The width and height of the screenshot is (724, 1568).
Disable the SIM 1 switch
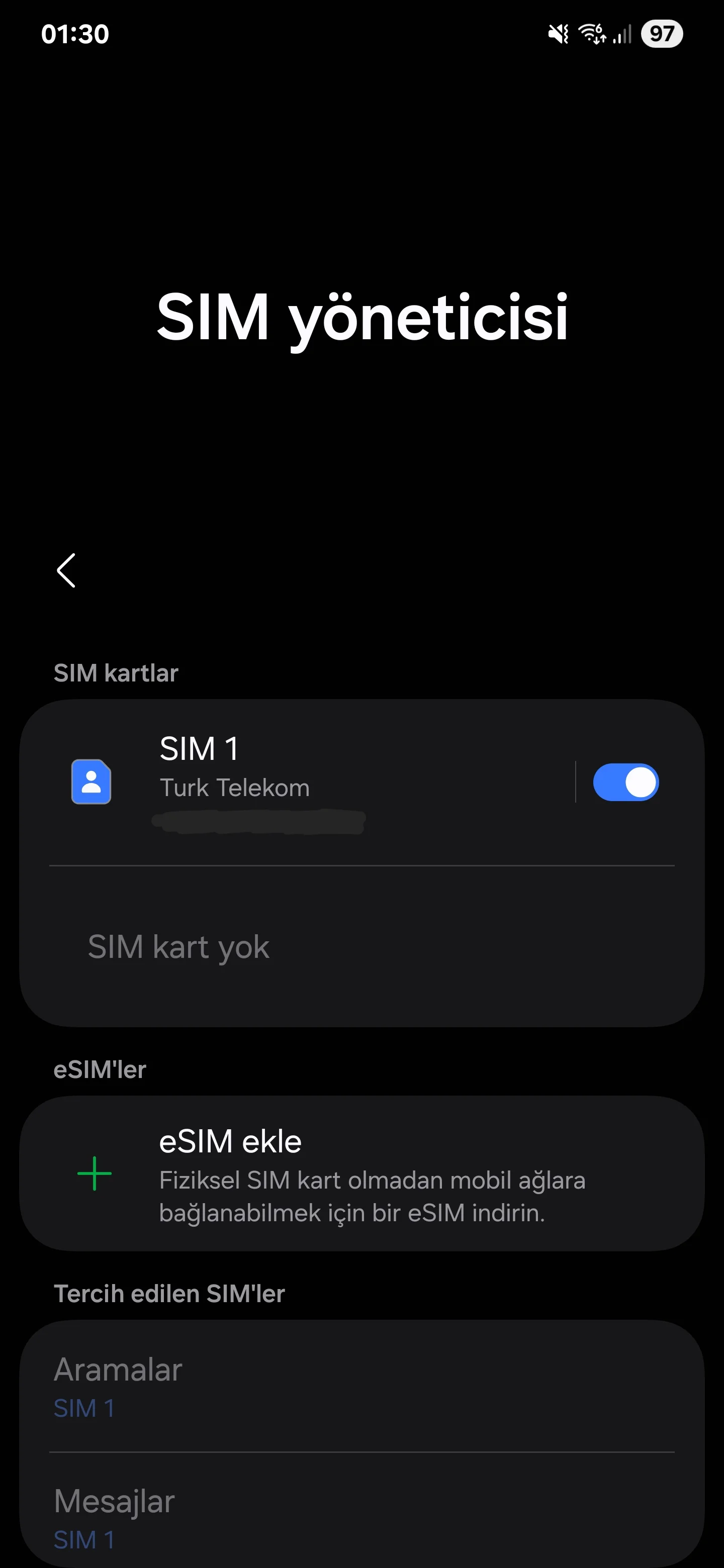625,782
